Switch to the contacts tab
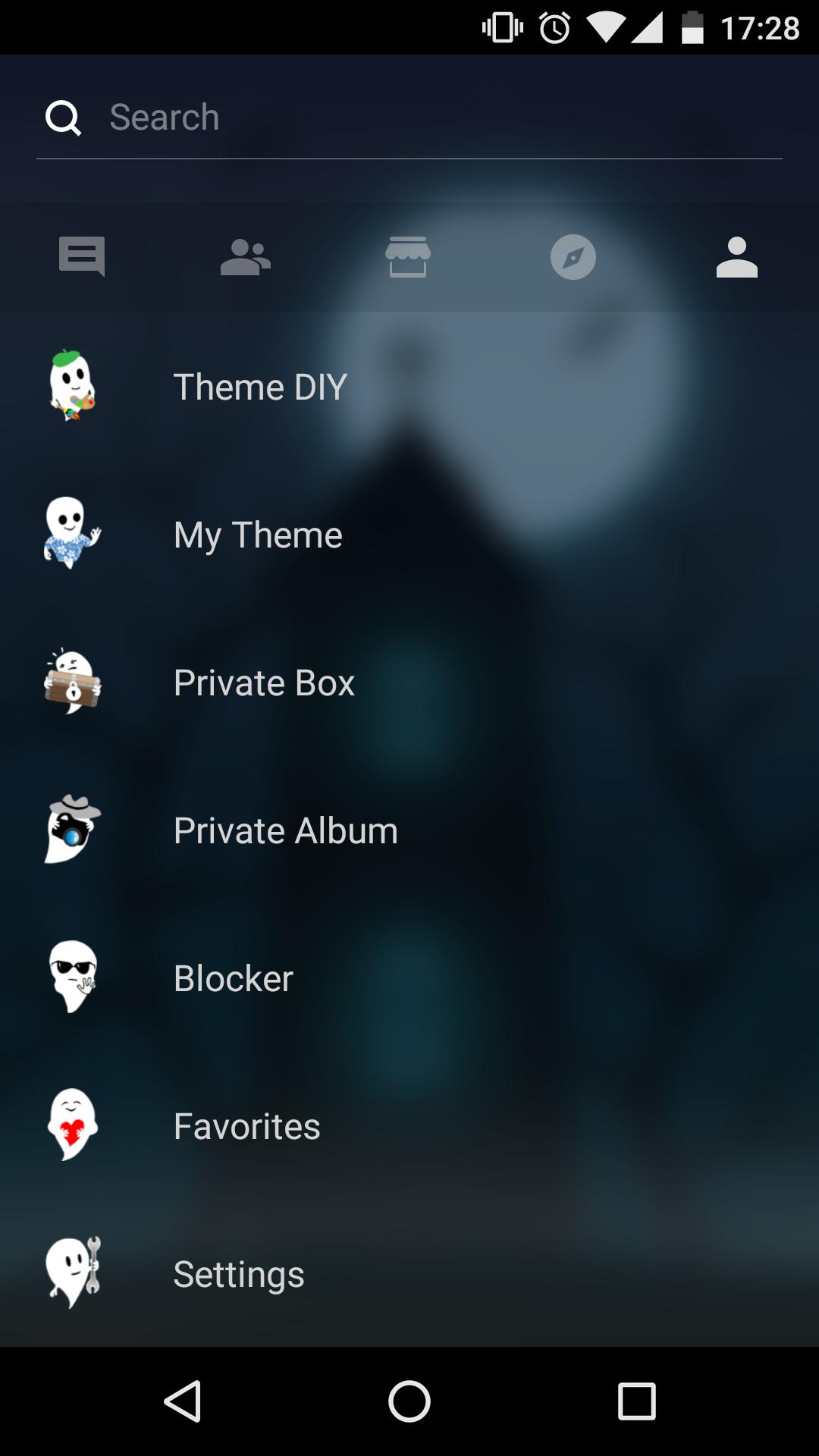Image resolution: width=819 pixels, height=1456 pixels. pos(246,257)
